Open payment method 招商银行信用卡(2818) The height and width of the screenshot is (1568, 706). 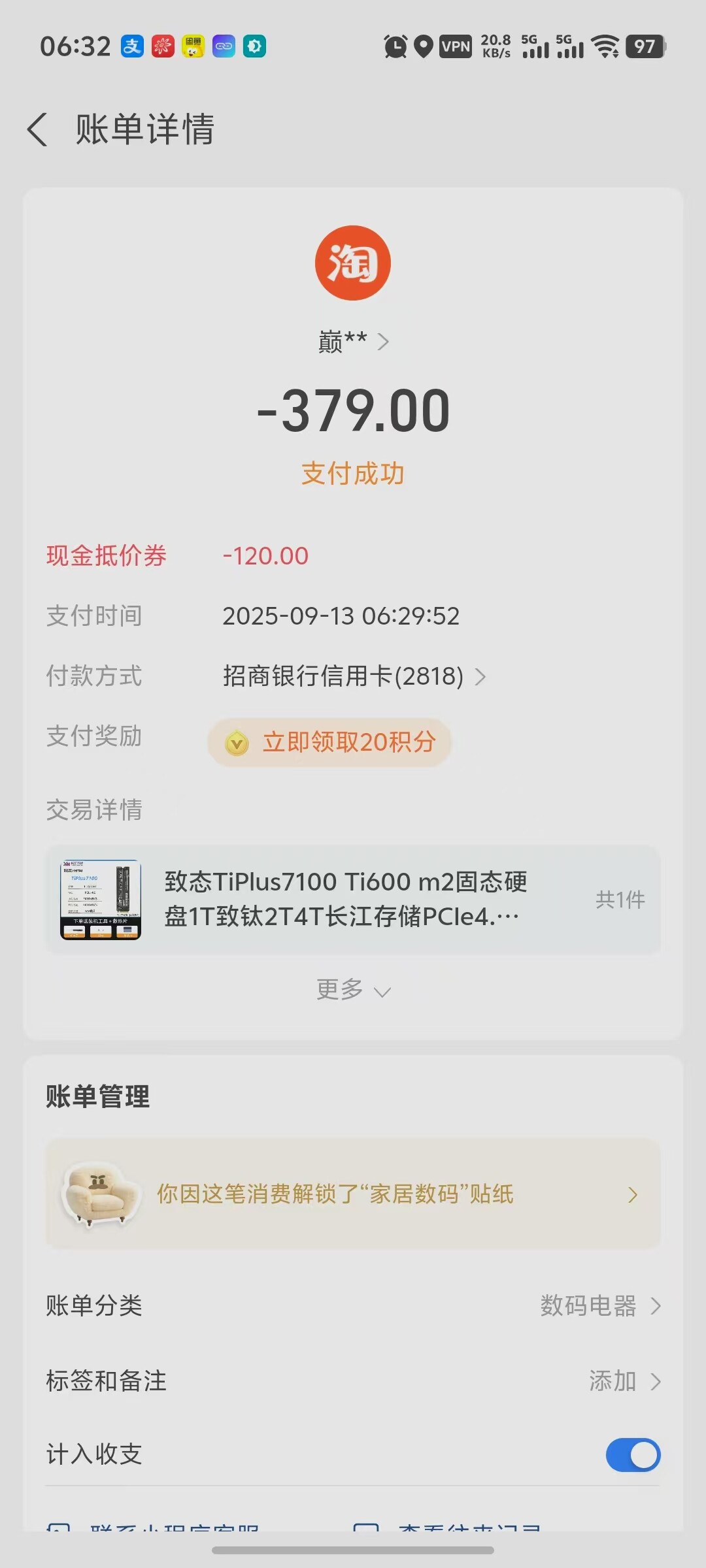[x=354, y=676]
